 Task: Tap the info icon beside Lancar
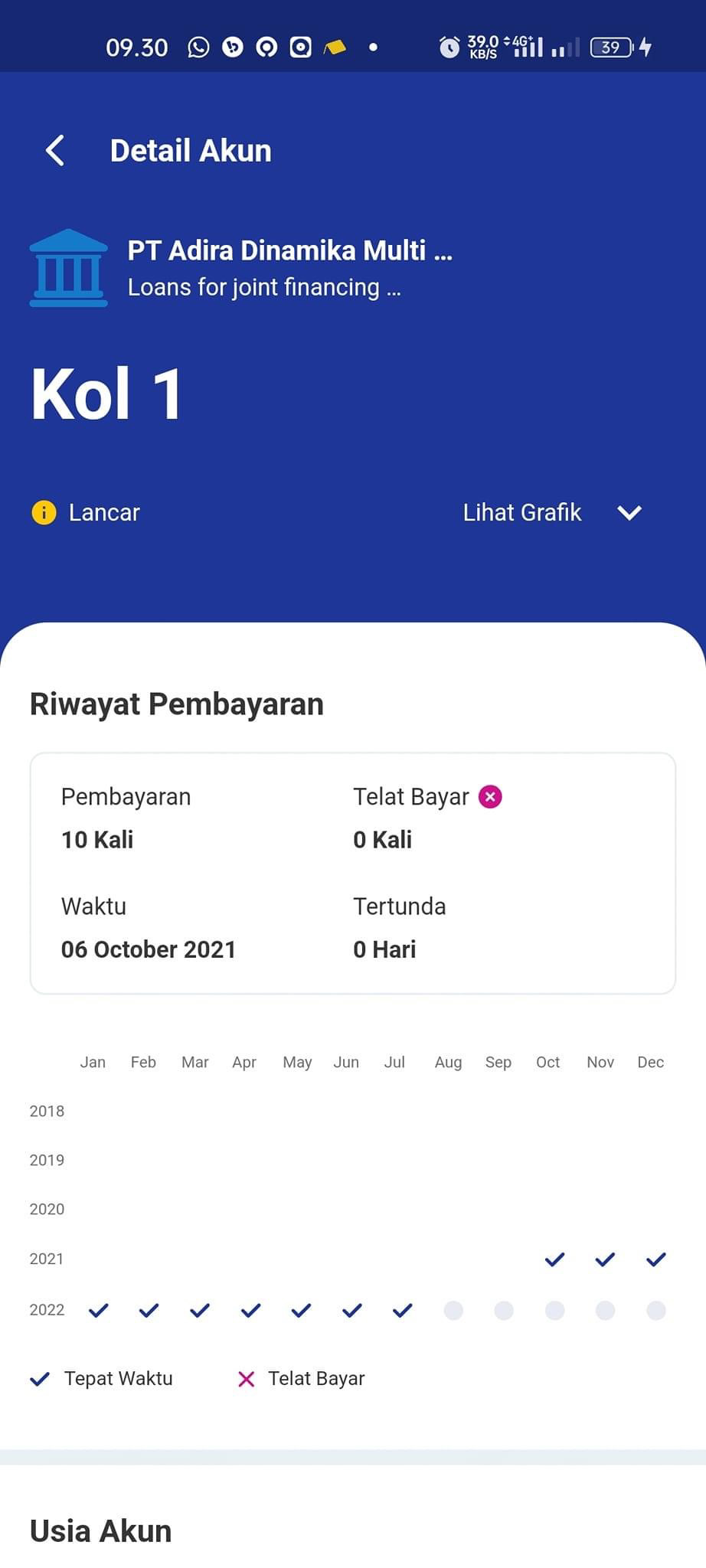point(44,512)
